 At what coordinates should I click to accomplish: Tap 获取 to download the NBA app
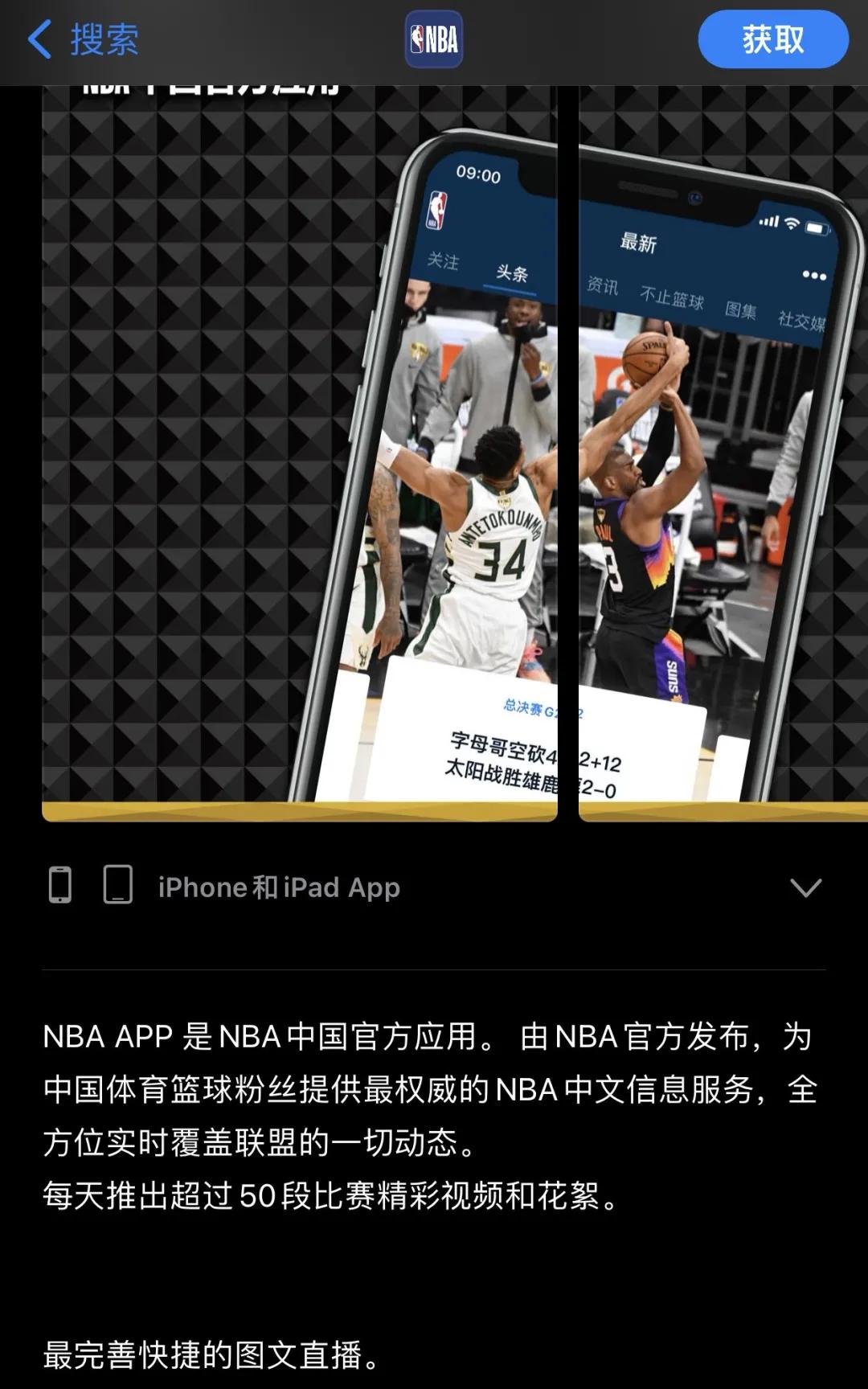click(x=772, y=40)
